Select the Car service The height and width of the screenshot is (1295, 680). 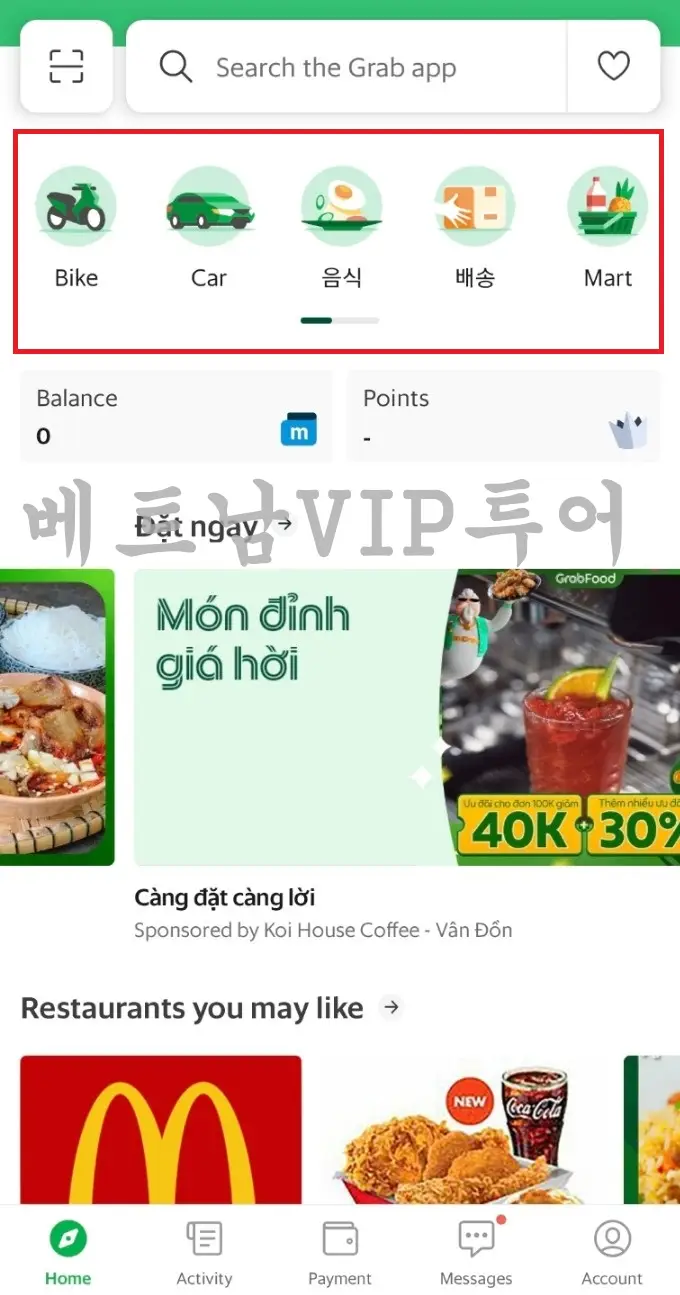pos(209,228)
